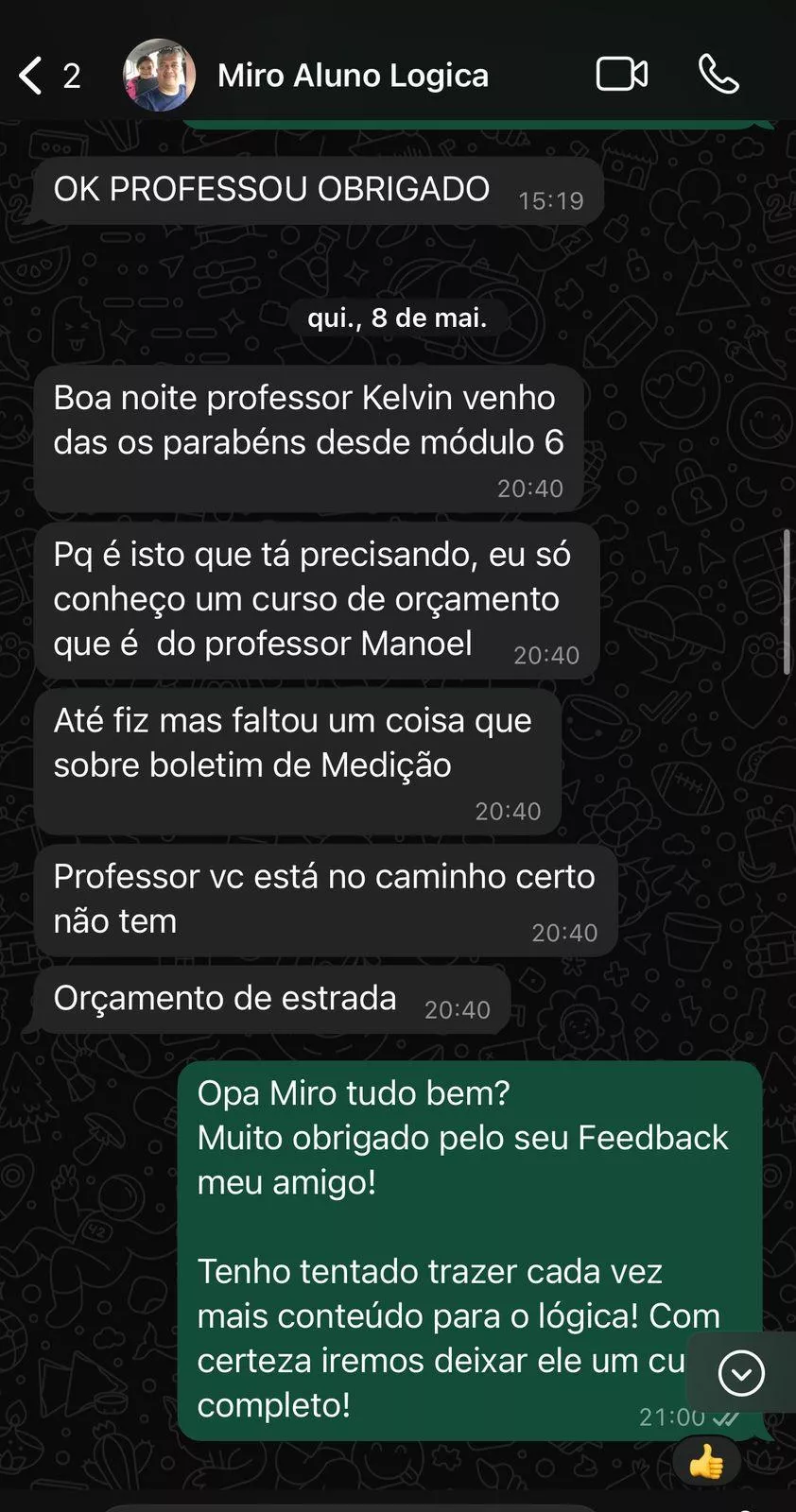Start a voice call with Miro
This screenshot has height=1512, width=796.
click(x=718, y=74)
